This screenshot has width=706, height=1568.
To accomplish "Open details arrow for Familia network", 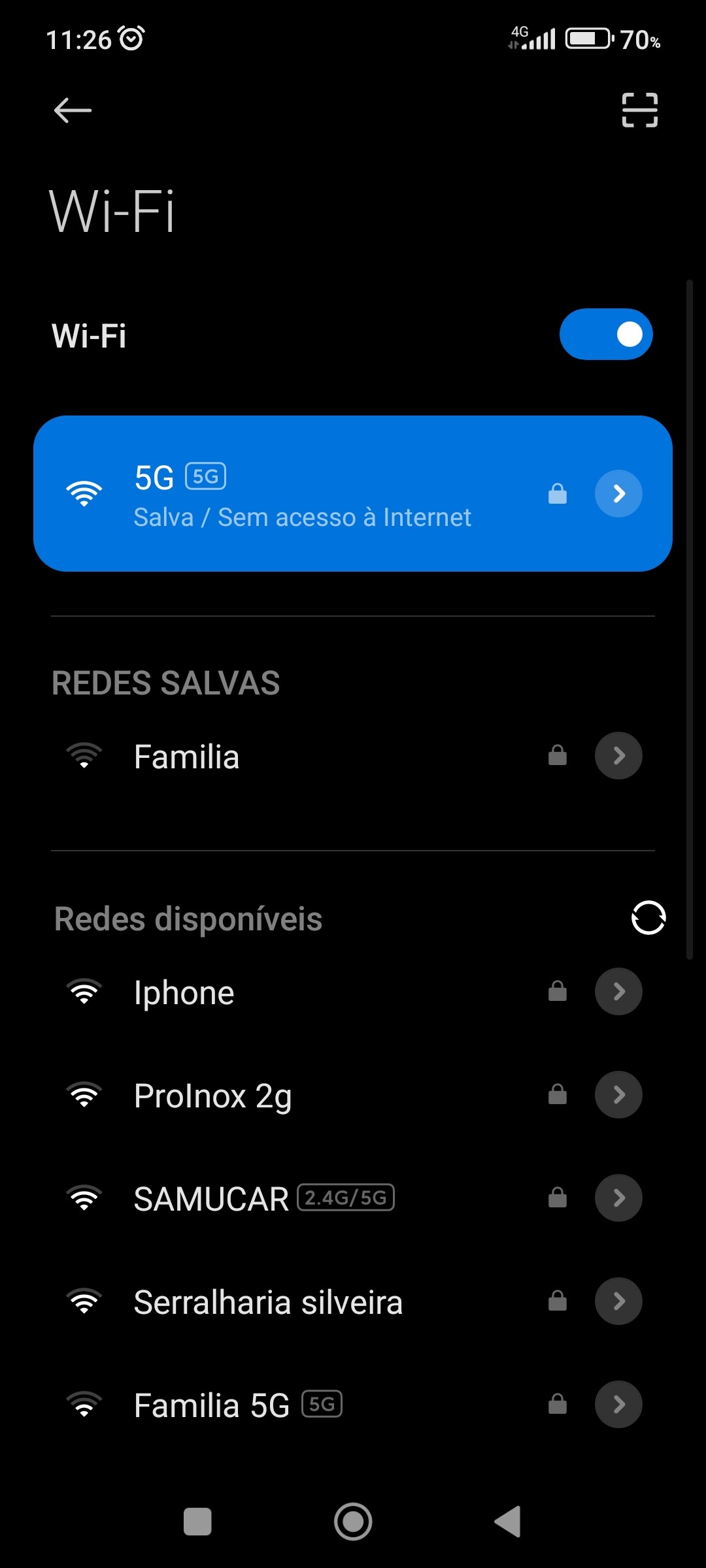I will (618, 756).
